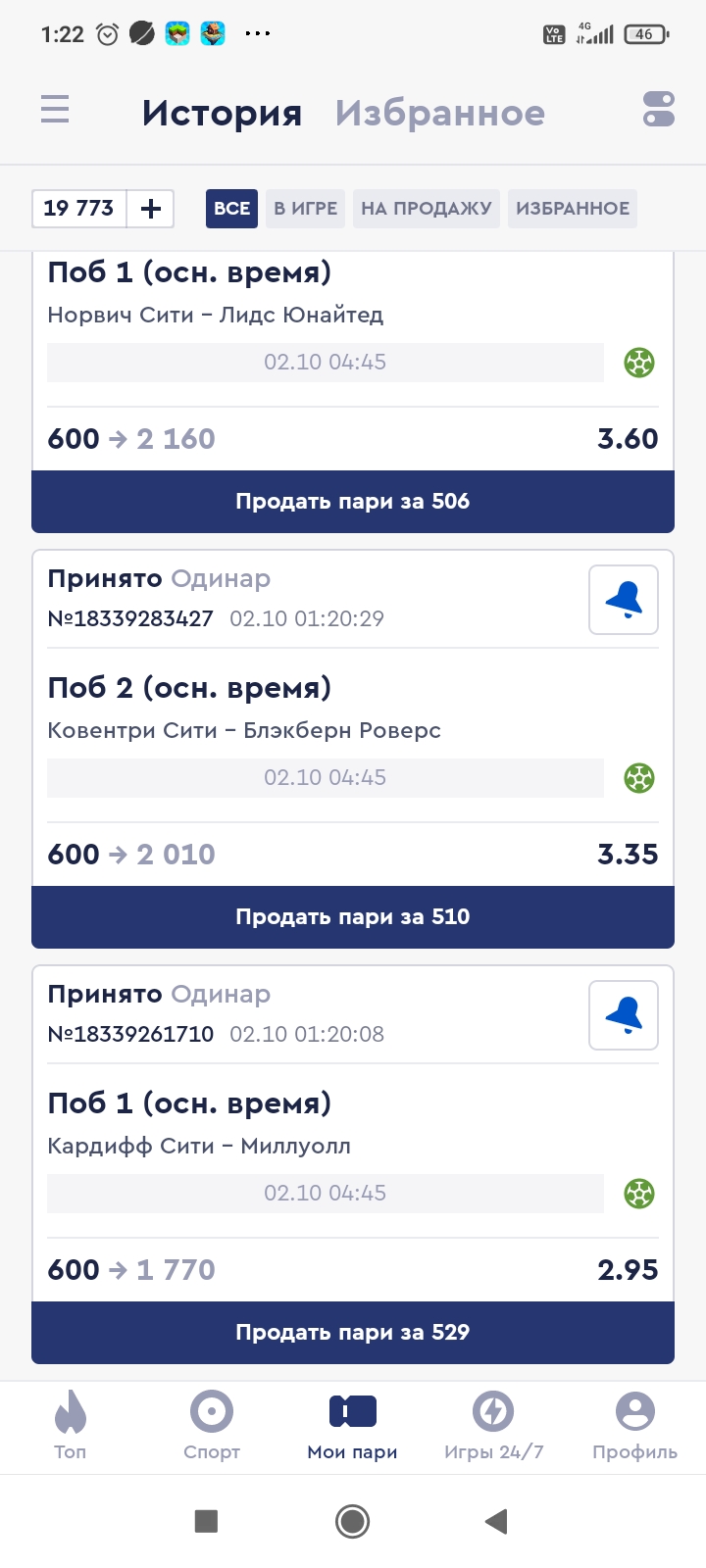
Task: Filter bets by В ИГРЕ
Action: (305, 209)
